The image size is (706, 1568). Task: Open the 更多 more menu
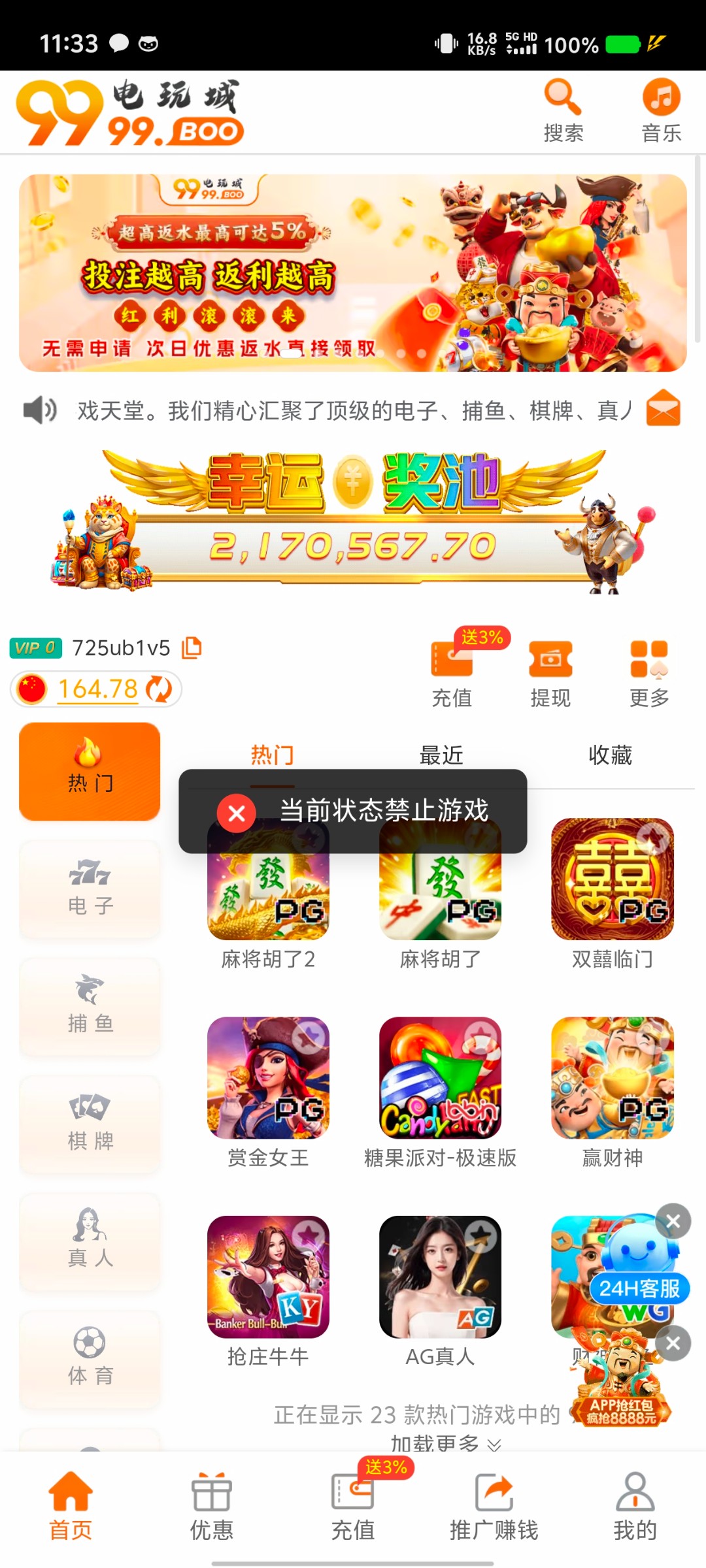coord(648,674)
